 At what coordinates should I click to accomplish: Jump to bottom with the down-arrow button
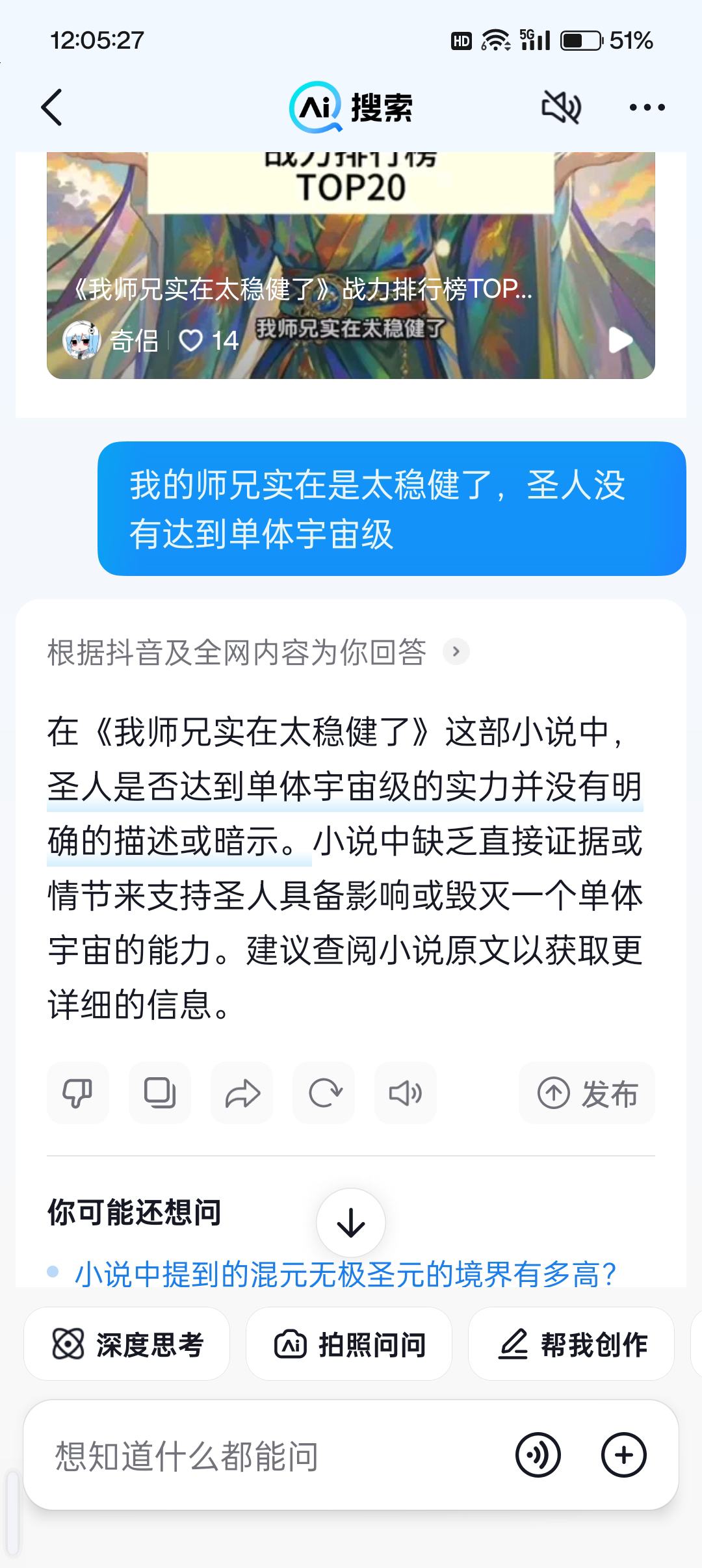tap(351, 1223)
